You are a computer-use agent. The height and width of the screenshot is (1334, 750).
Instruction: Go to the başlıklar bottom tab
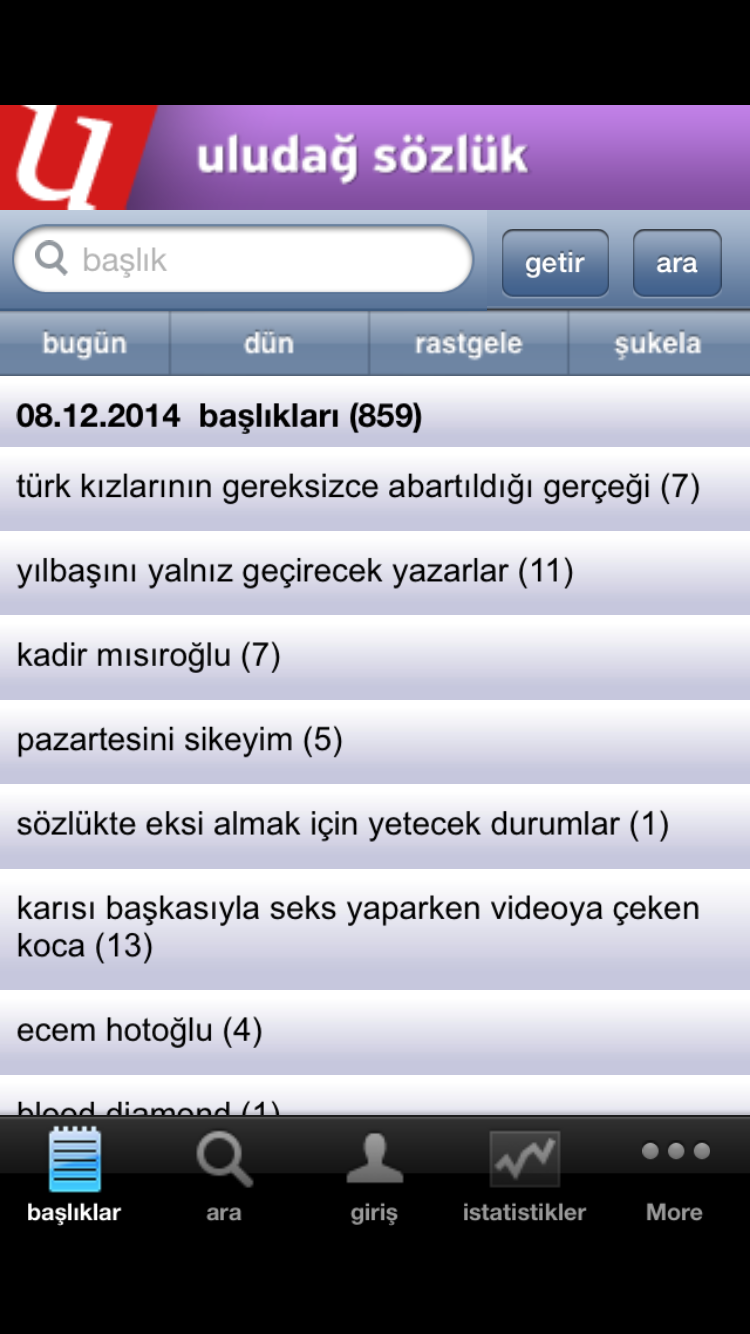(x=75, y=1174)
